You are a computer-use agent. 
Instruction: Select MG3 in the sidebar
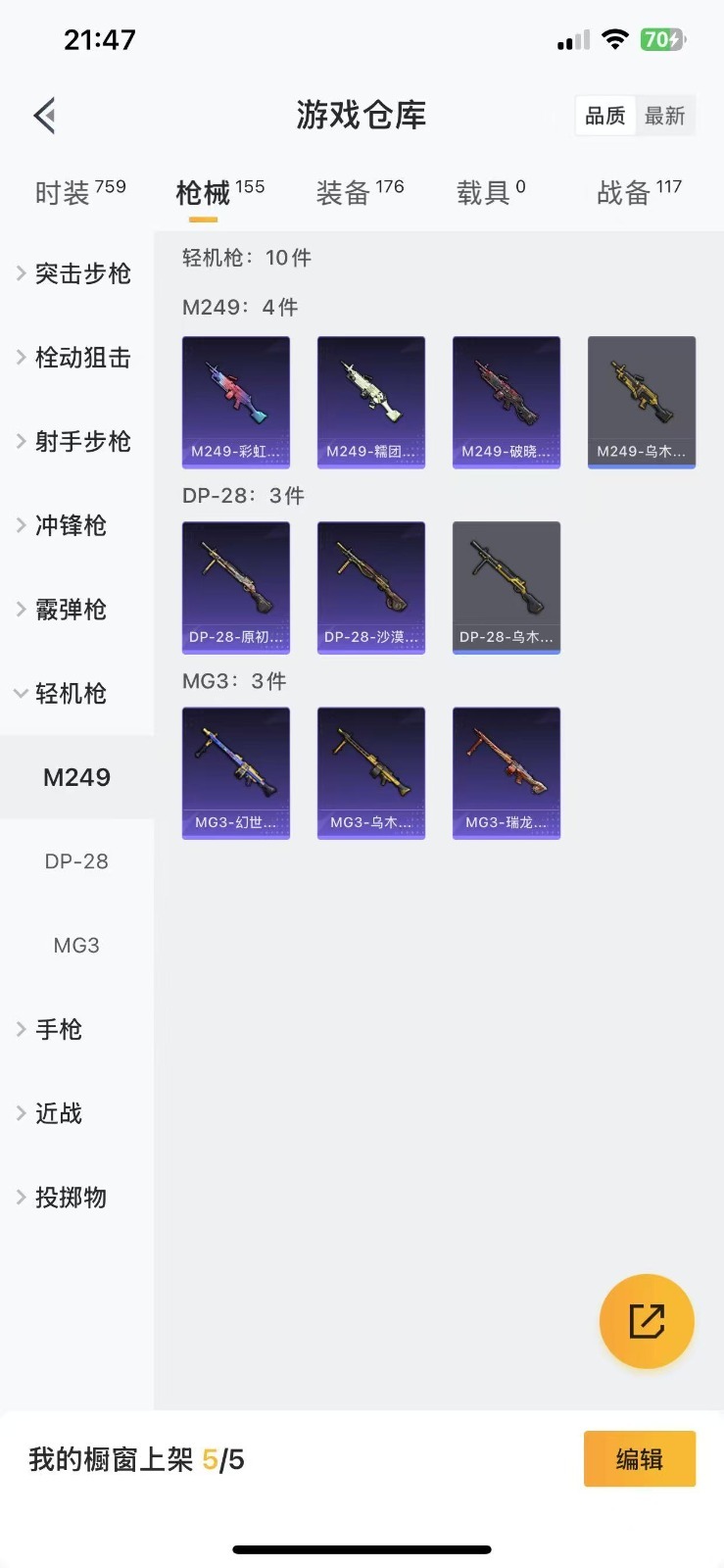76,946
